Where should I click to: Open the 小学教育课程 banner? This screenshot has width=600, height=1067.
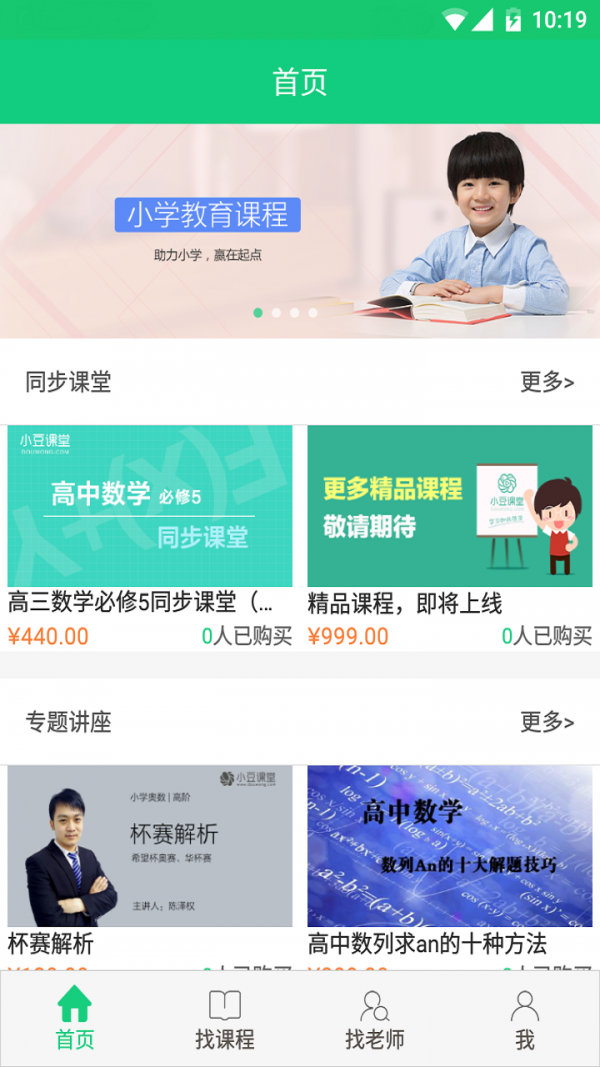click(300, 230)
